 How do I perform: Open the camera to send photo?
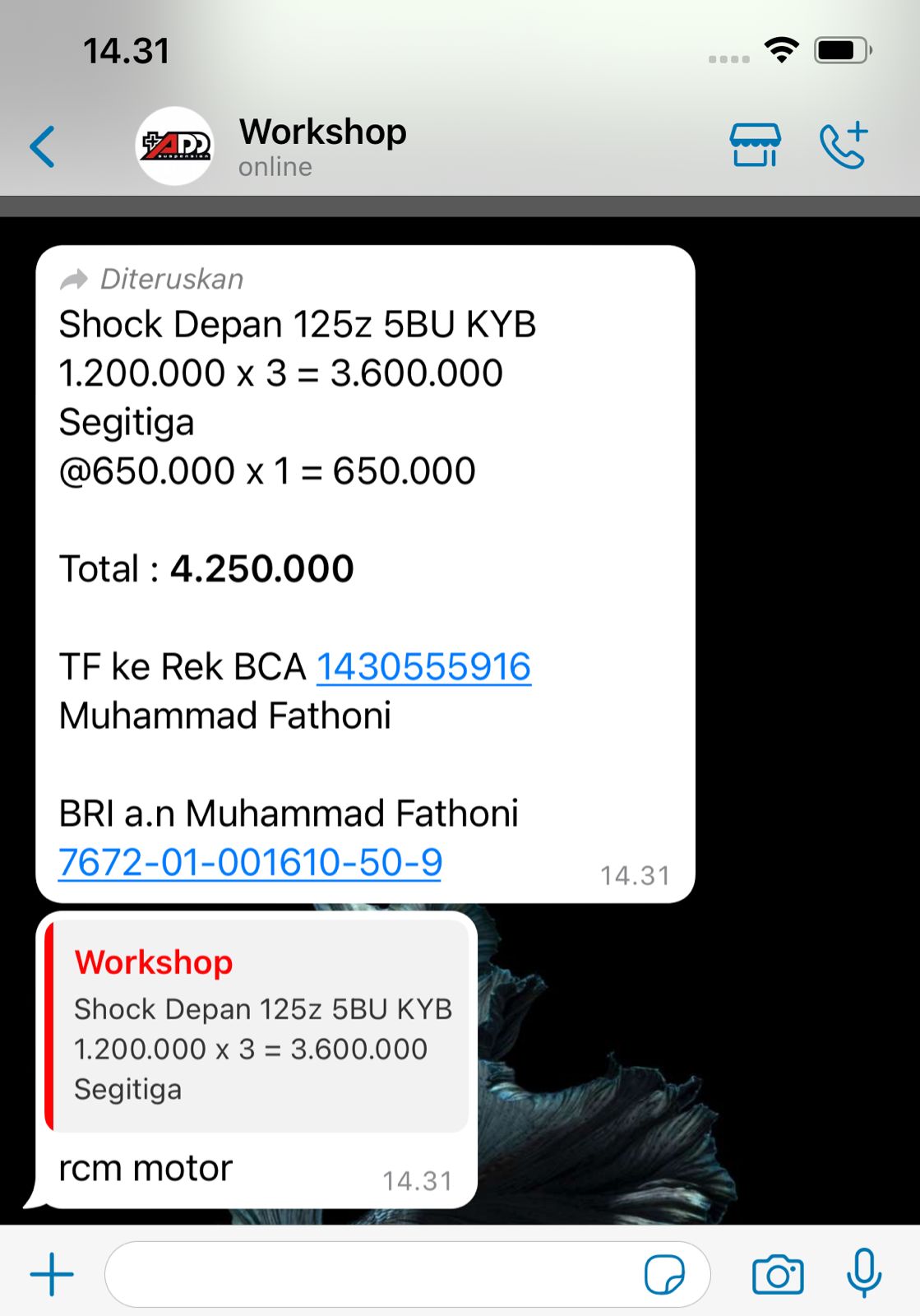tap(778, 1275)
